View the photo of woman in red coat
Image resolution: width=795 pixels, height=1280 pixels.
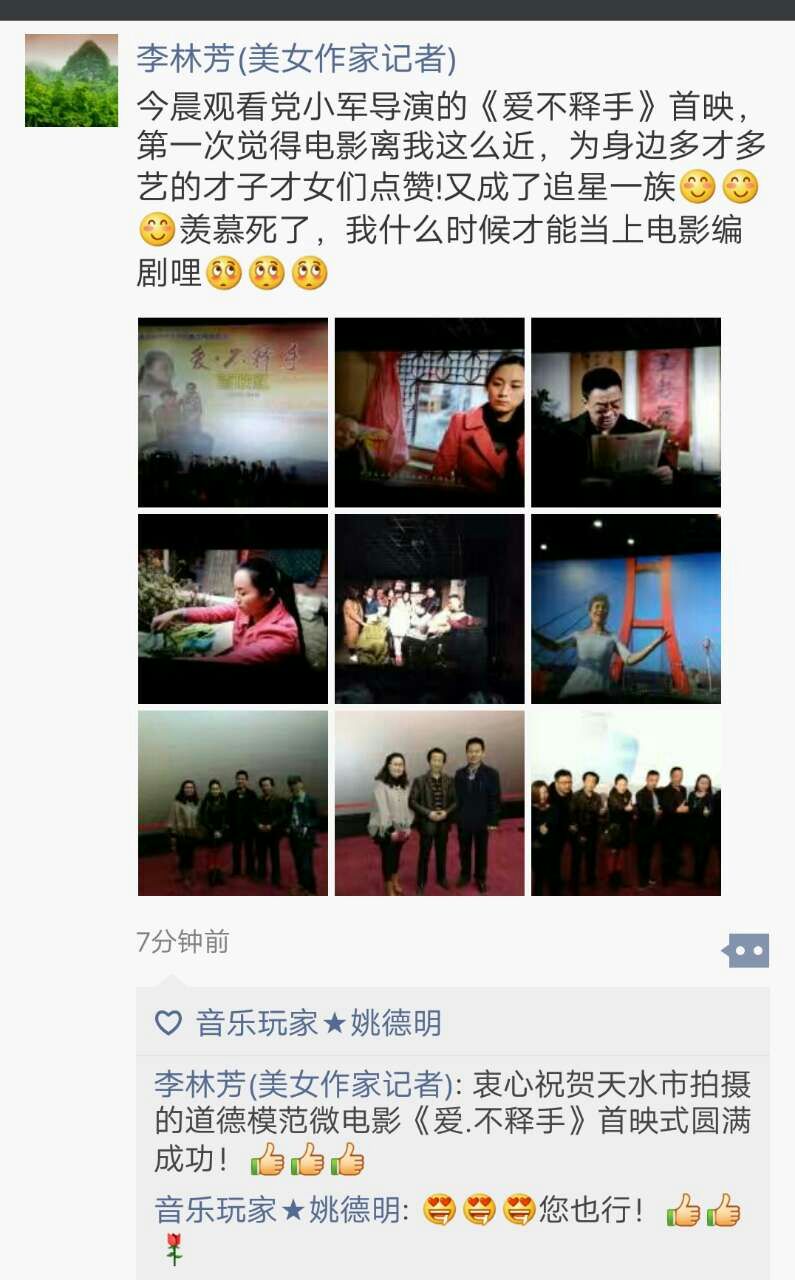click(429, 412)
